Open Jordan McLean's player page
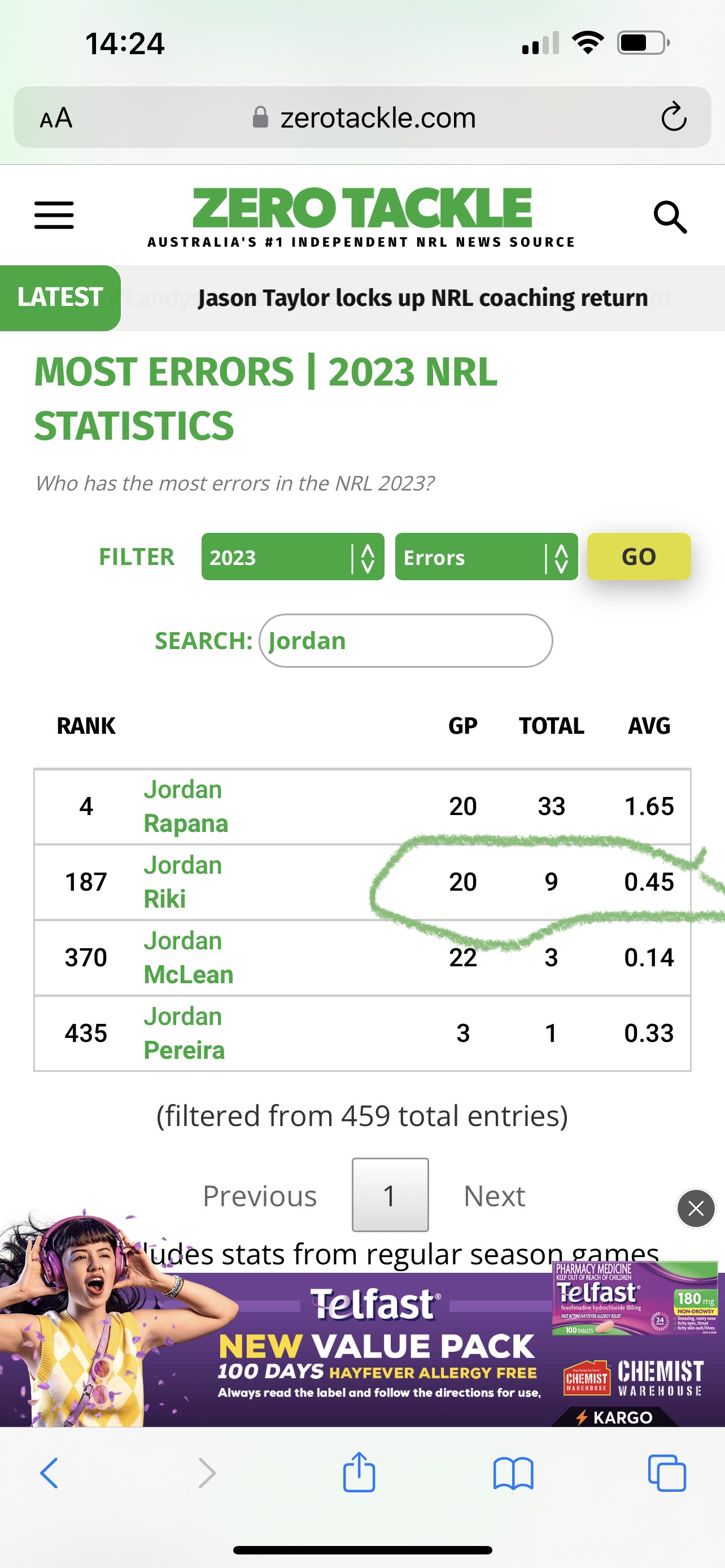Image resolution: width=725 pixels, height=1568 pixels. 188,957
